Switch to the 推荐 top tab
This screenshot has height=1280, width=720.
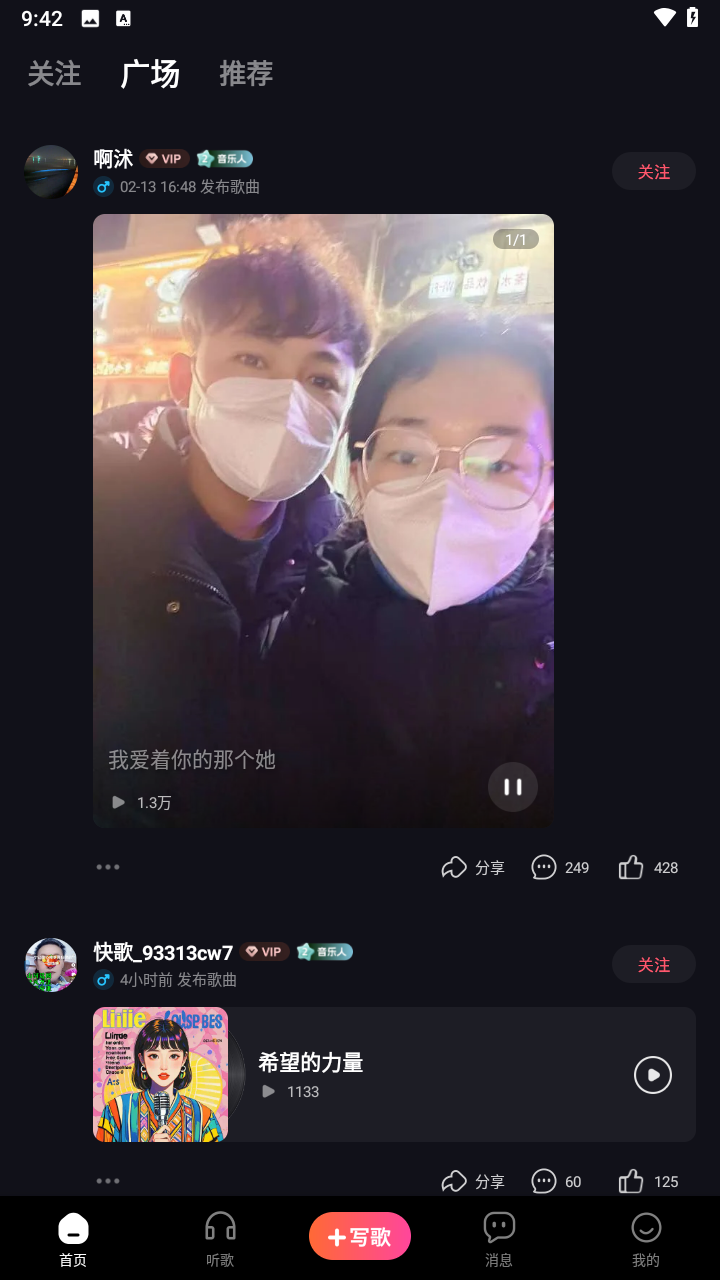coord(246,73)
